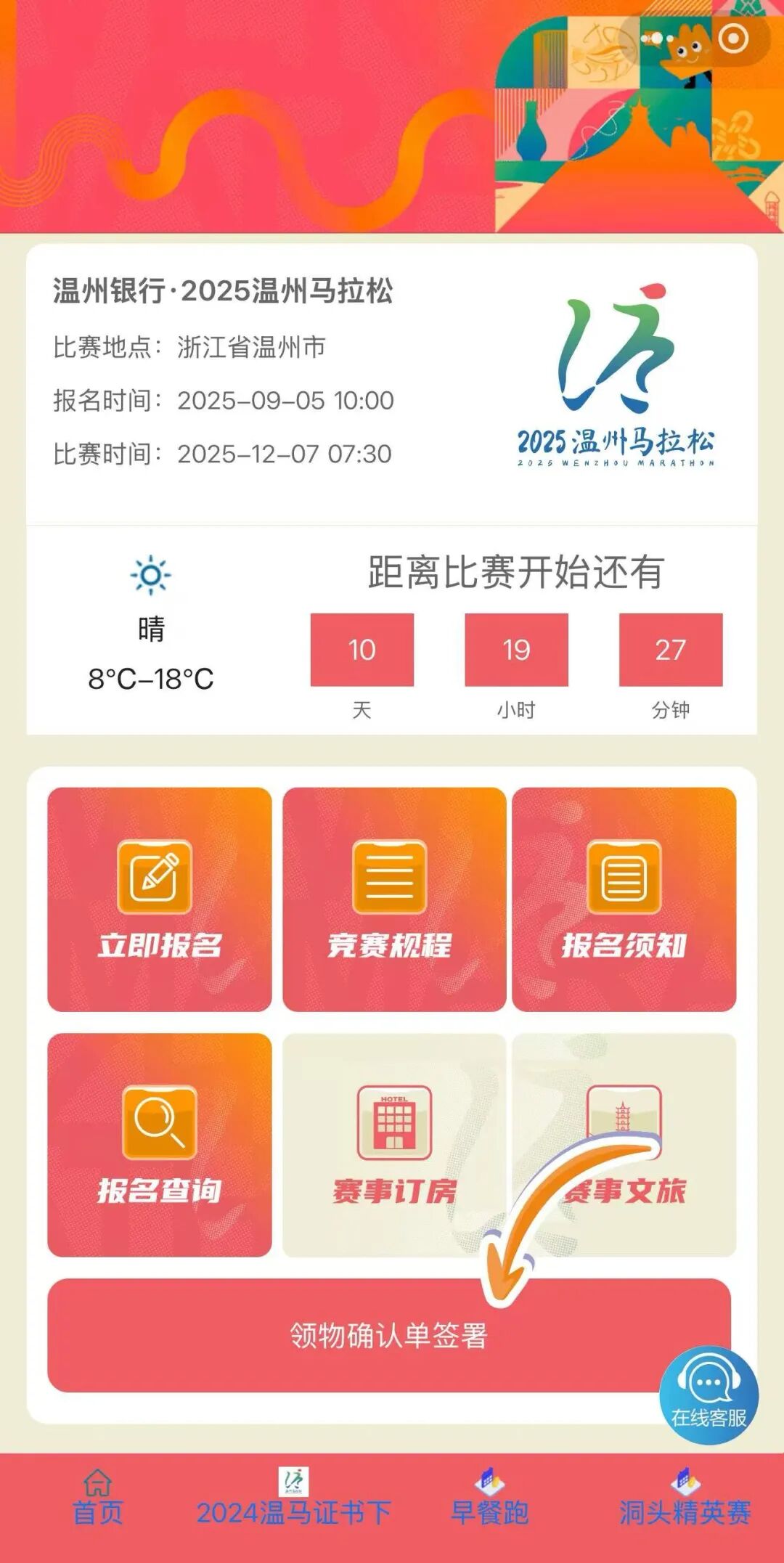This screenshot has width=784, height=1563.
Task: Open the 2024温马证书下 certificate tab
Action: (293, 1498)
